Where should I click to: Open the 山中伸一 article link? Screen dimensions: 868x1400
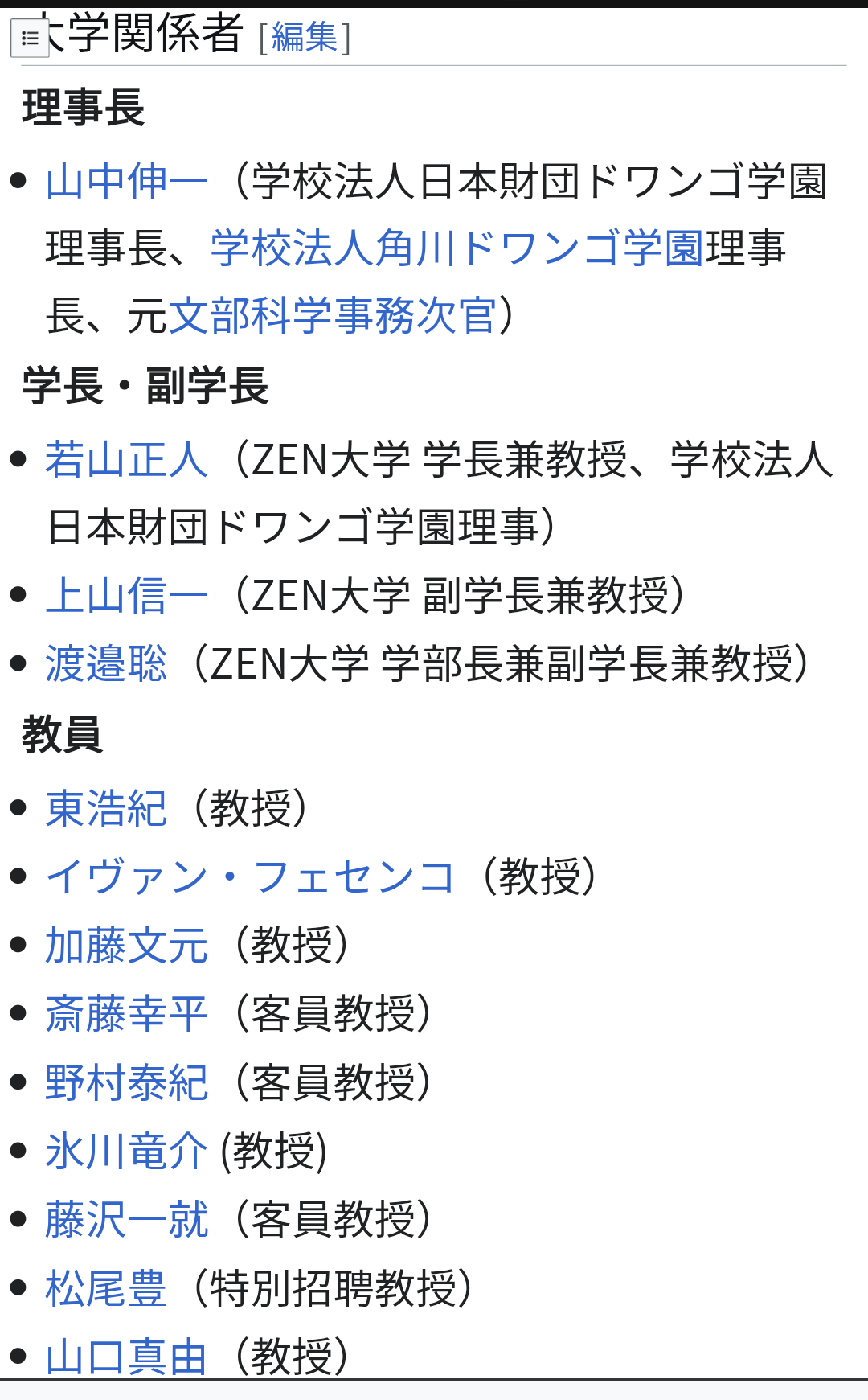(126, 182)
